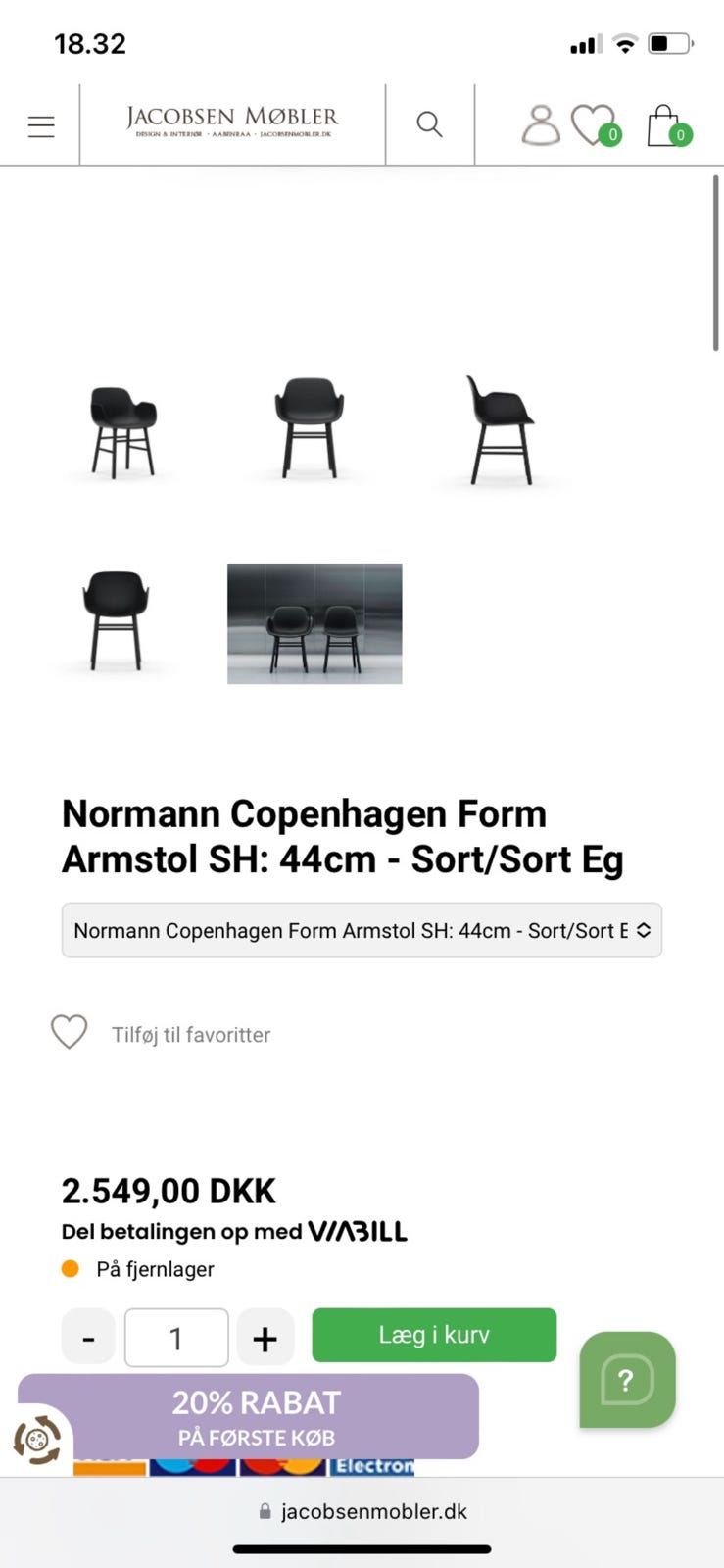Viewport: 724px width, 1568px height.
Task: Open the search magnifier
Action: click(x=429, y=124)
